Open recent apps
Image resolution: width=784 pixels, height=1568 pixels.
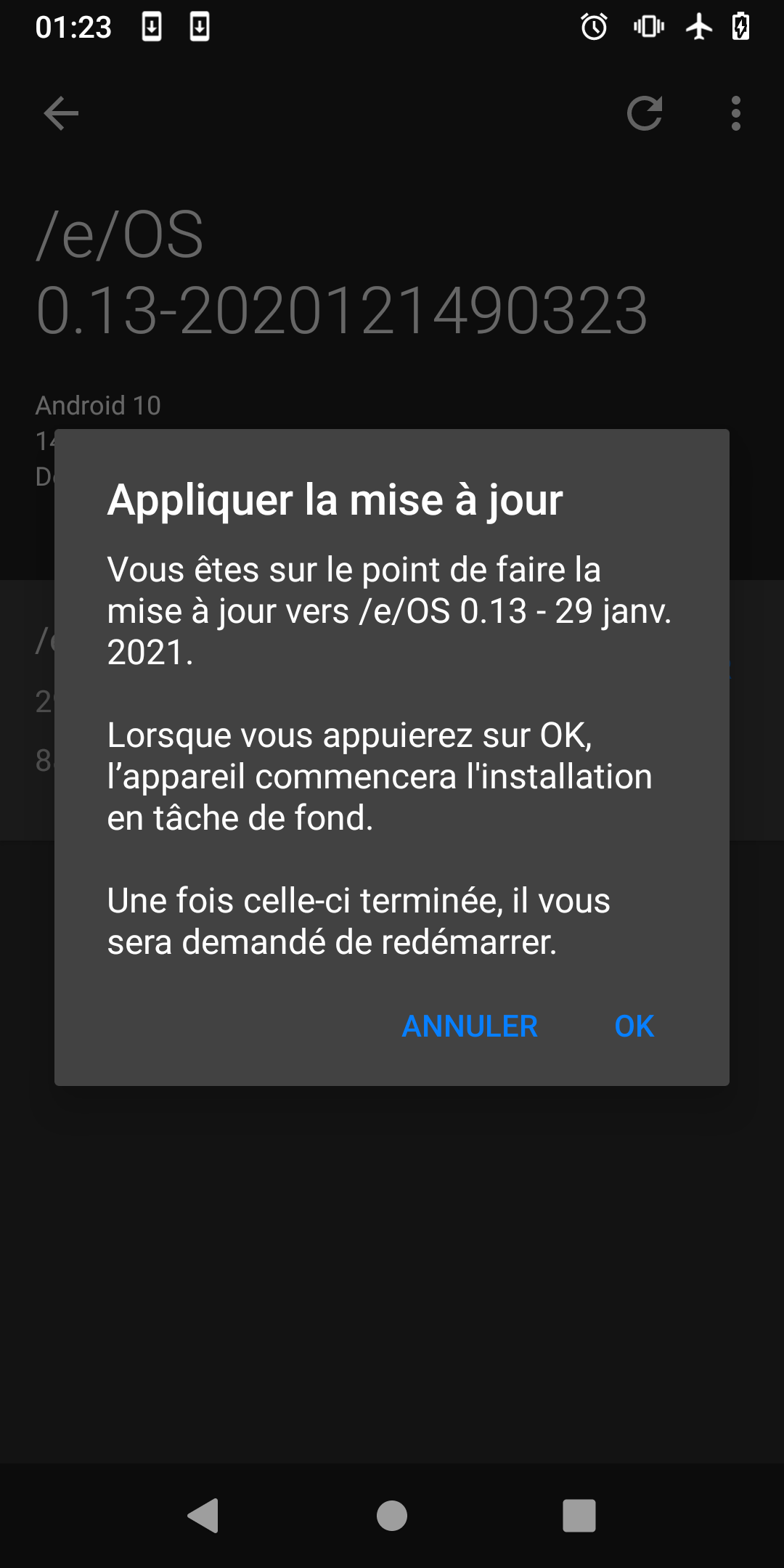click(x=579, y=1516)
